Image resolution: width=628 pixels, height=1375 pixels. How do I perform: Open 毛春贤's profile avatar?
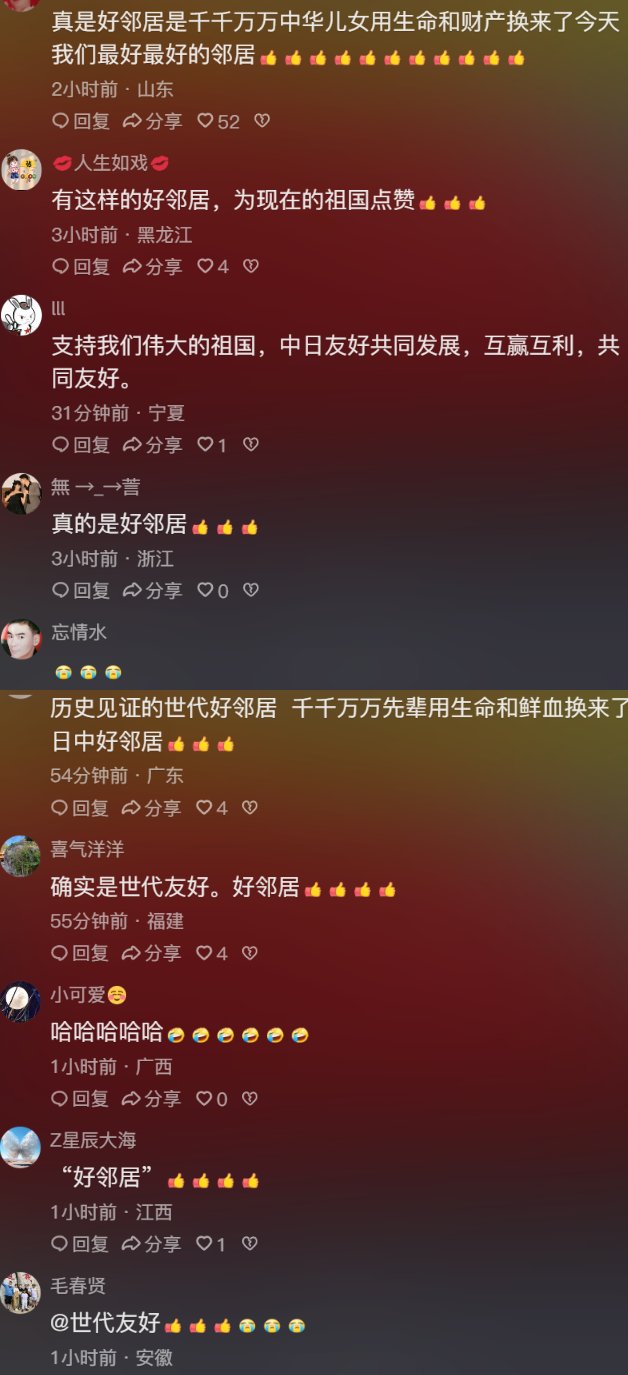[21, 1293]
